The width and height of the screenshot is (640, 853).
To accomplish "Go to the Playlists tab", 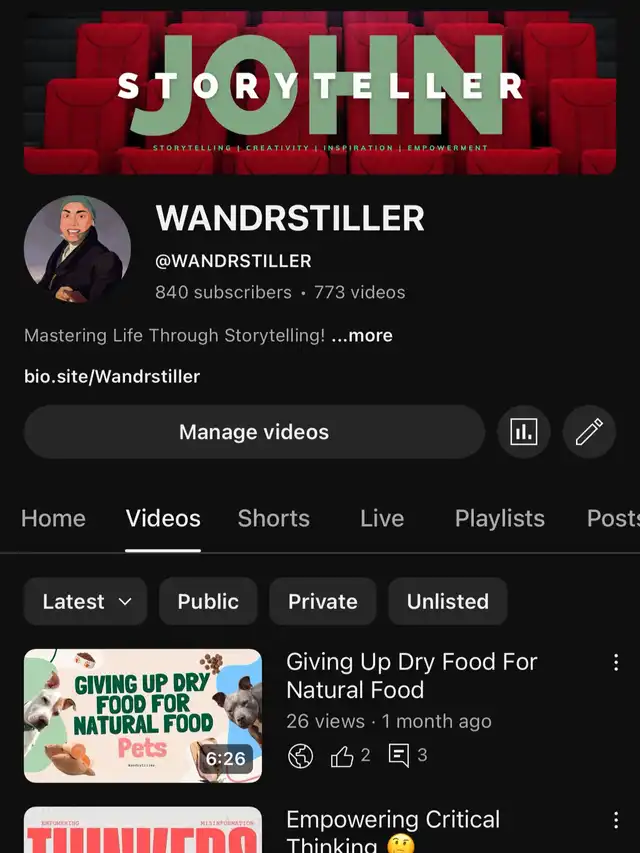I will point(499,518).
